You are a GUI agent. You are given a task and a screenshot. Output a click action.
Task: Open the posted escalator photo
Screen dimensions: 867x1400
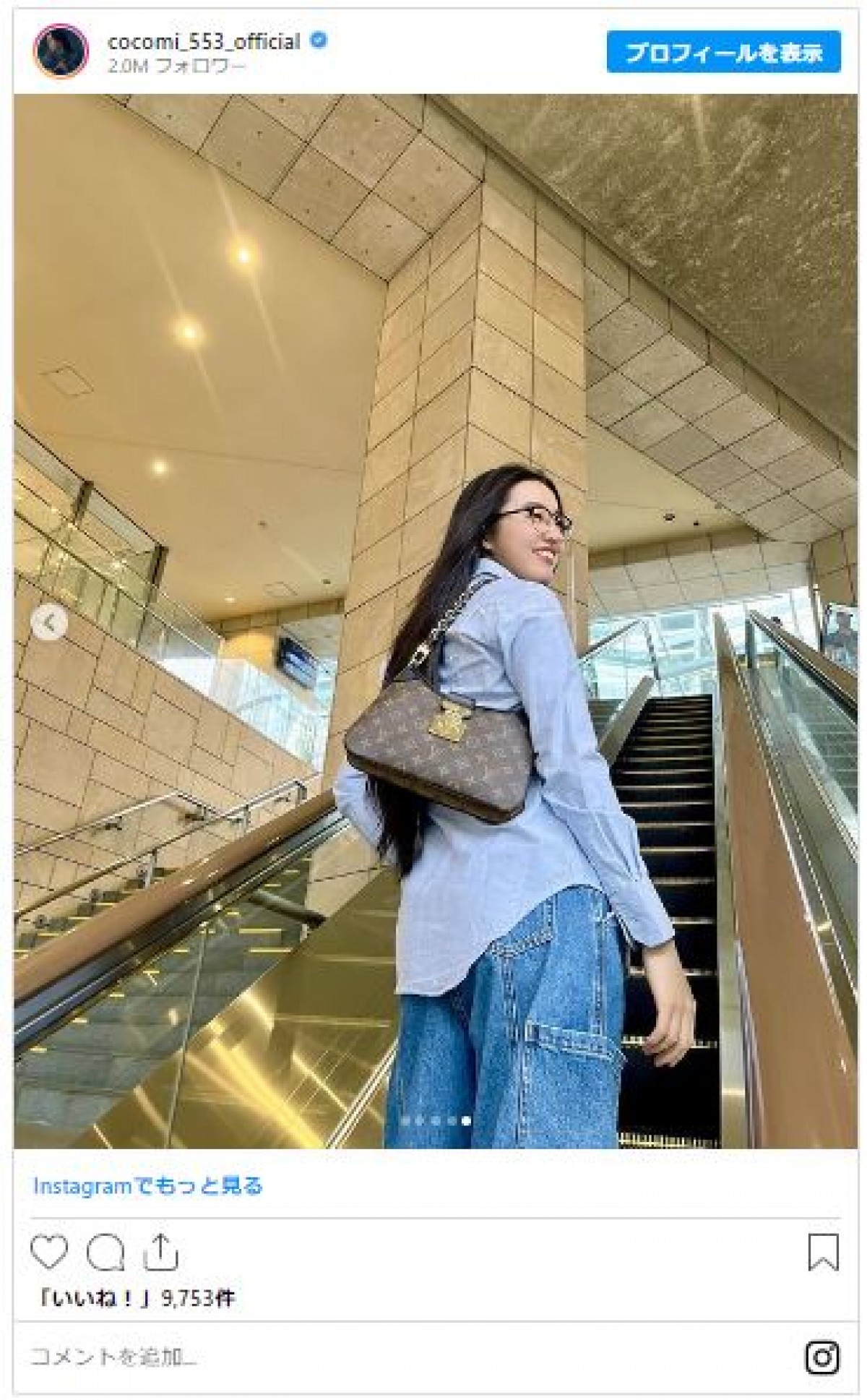[x=433, y=622]
